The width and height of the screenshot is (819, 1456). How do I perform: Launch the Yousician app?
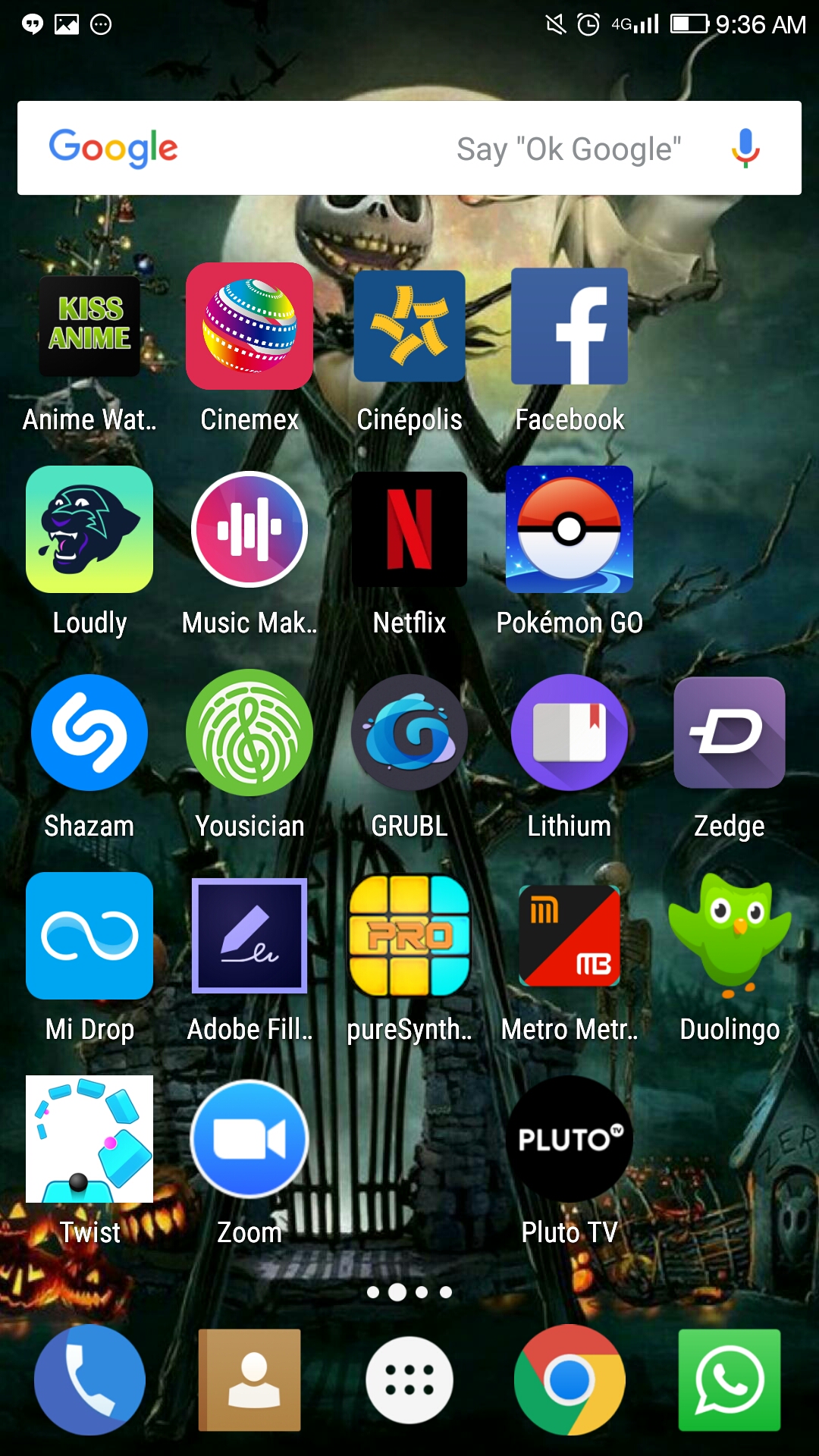click(x=249, y=733)
